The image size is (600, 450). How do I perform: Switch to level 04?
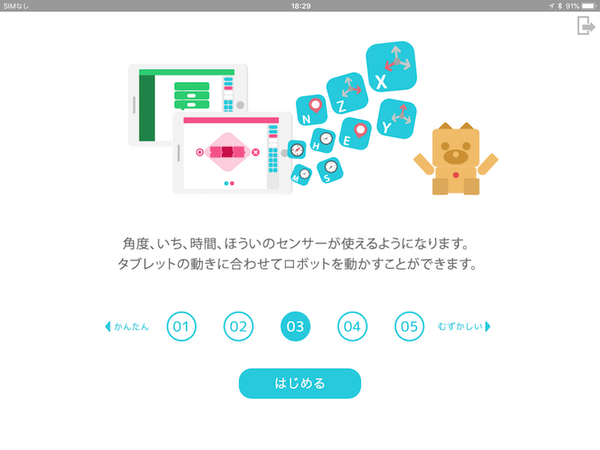click(351, 326)
